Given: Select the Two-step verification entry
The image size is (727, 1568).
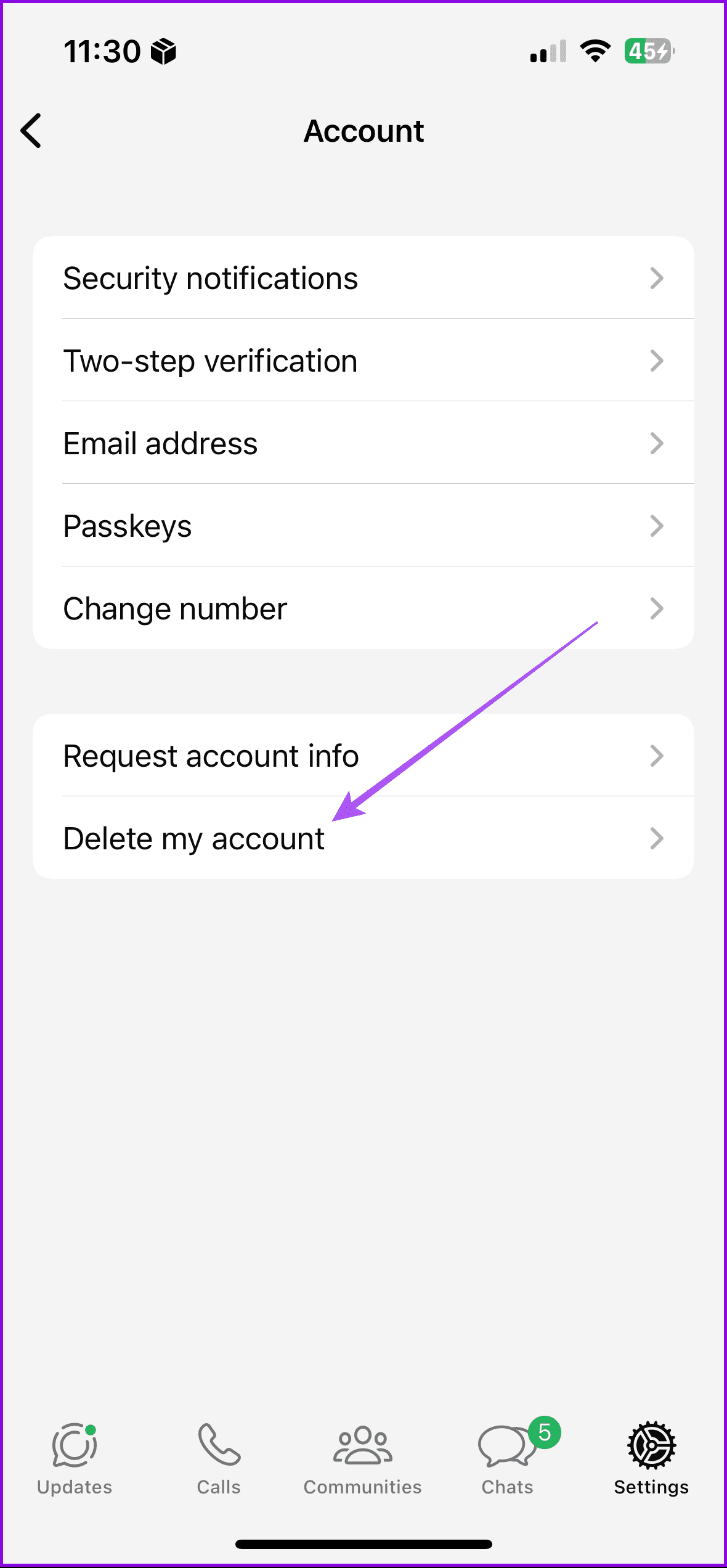Looking at the screenshot, I should [x=209, y=361].
